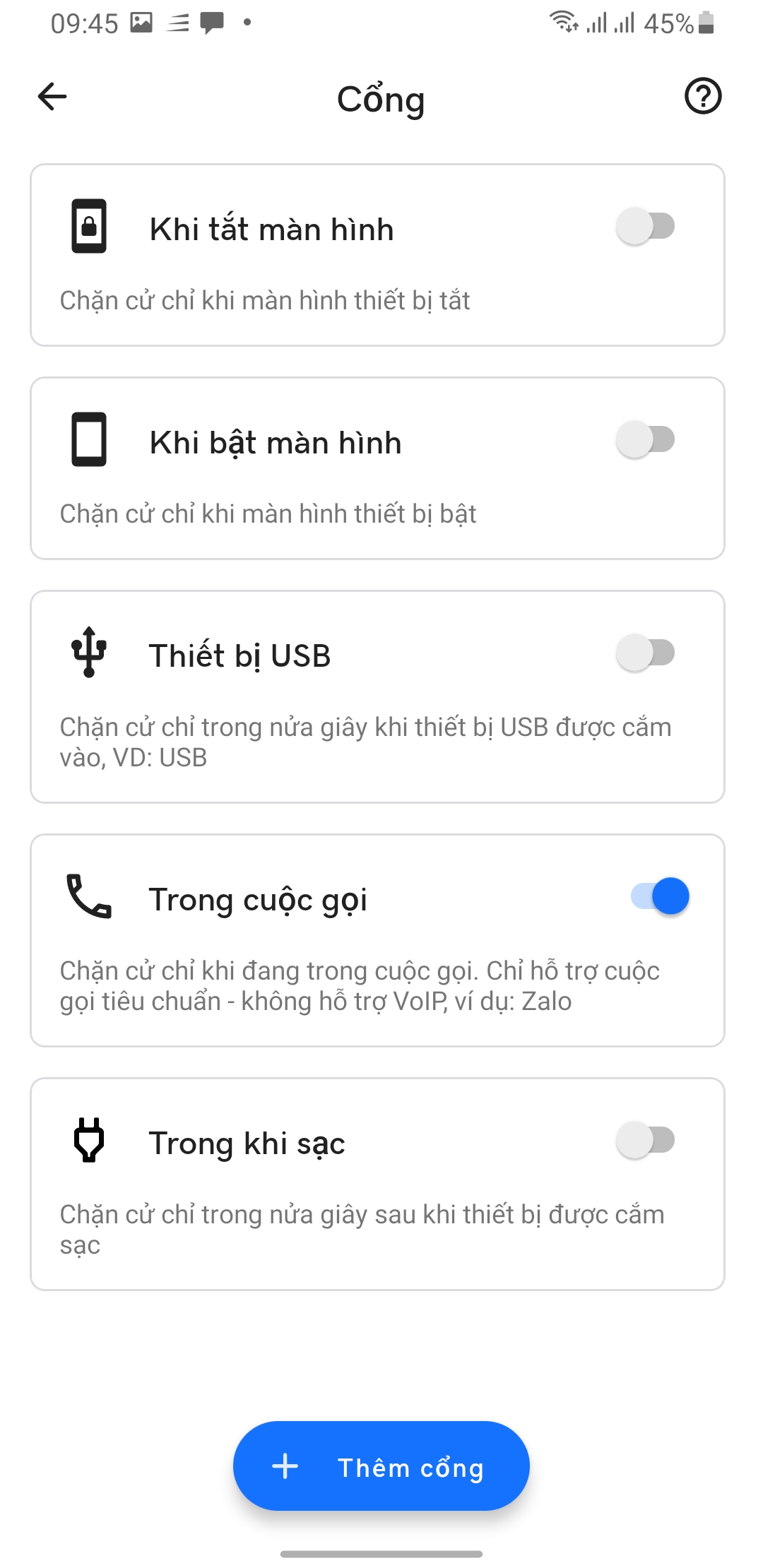Turn on the Khi bật màn hình switch
The height and width of the screenshot is (1568, 763).
[646, 440]
